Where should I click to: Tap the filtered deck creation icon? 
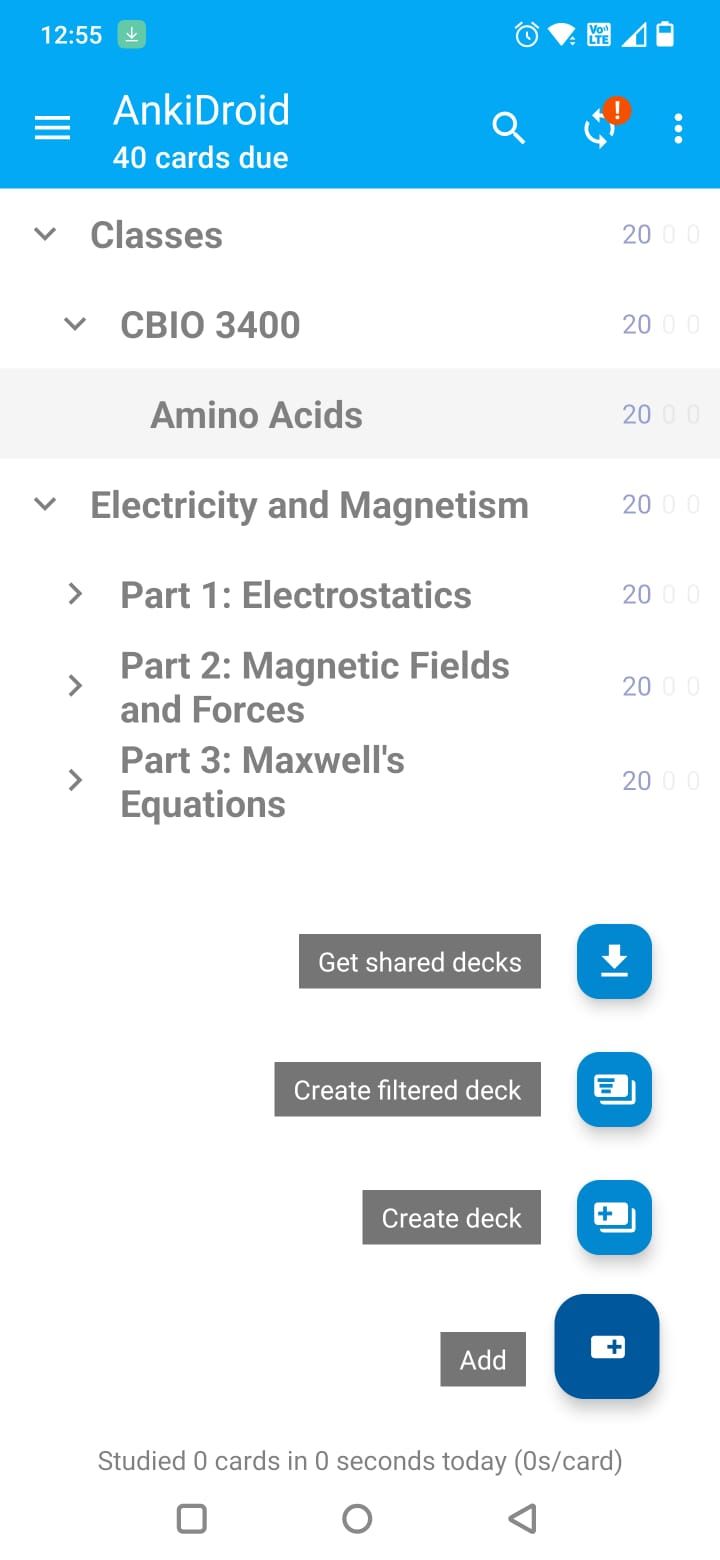coord(613,1089)
